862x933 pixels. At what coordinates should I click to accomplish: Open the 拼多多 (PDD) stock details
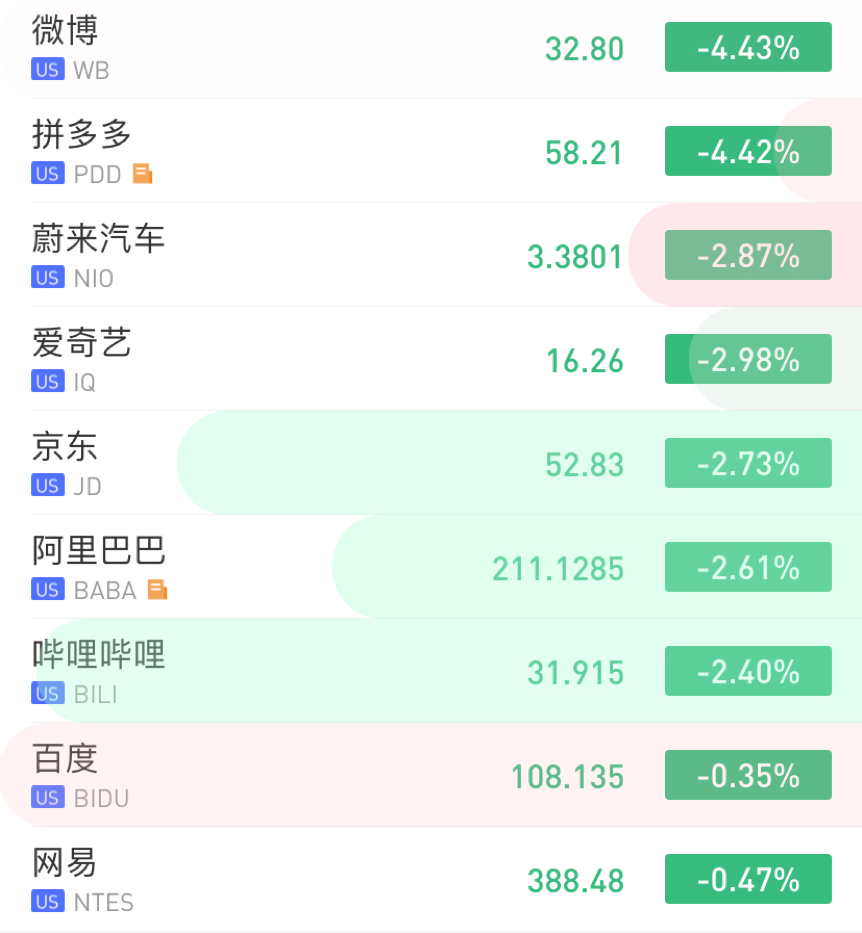click(300, 152)
